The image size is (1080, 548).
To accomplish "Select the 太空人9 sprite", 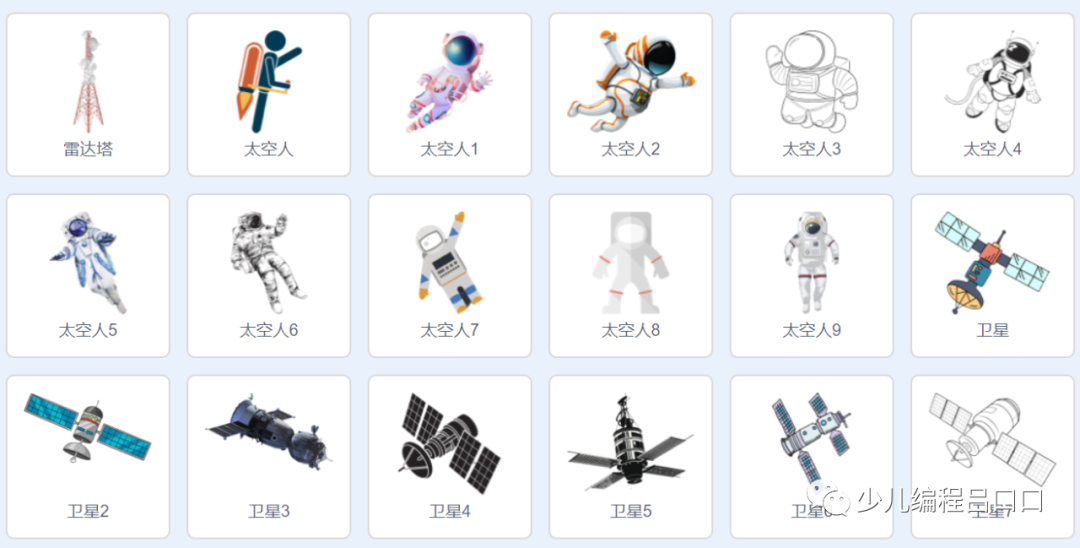I will pyautogui.click(x=812, y=275).
